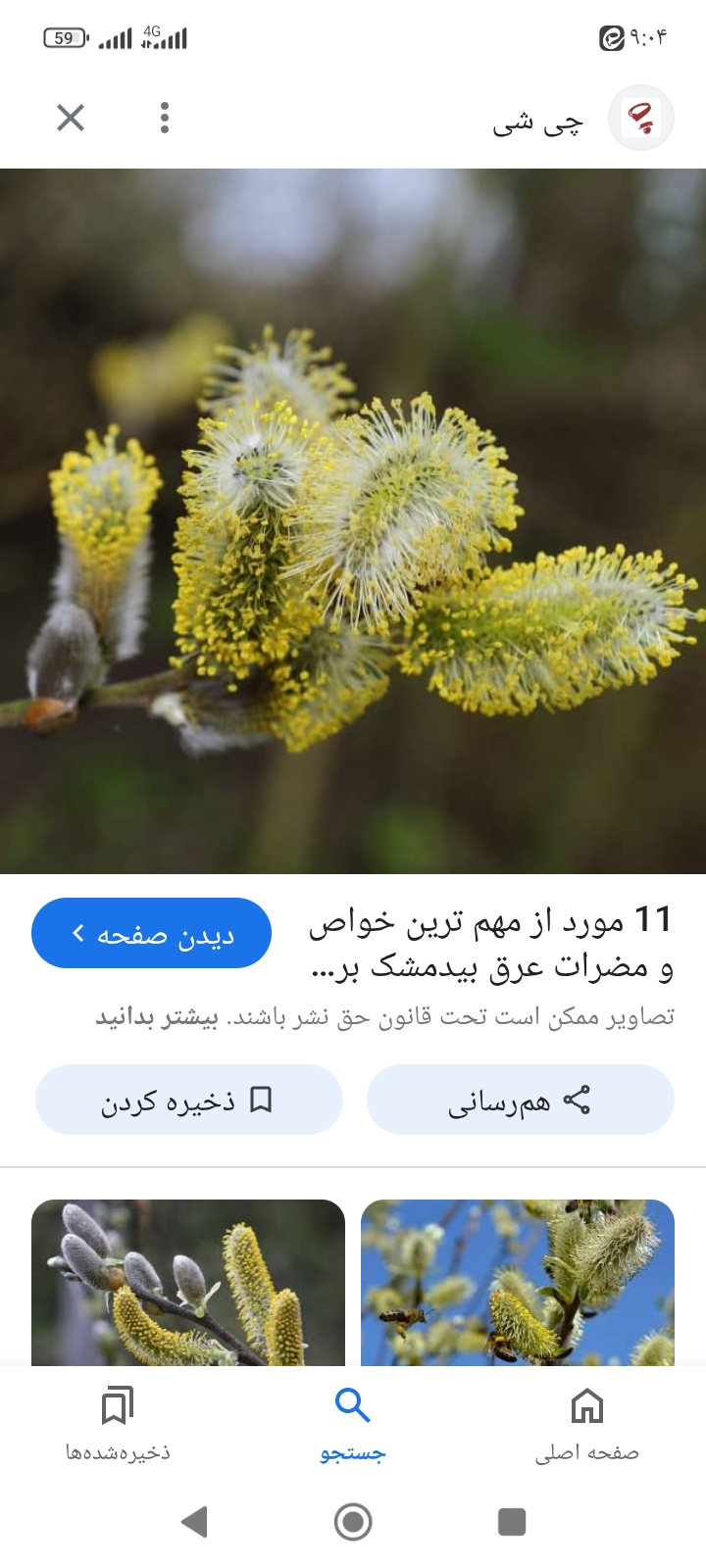Close the image viewer with the X
The height and width of the screenshot is (1568, 706).
point(71,119)
